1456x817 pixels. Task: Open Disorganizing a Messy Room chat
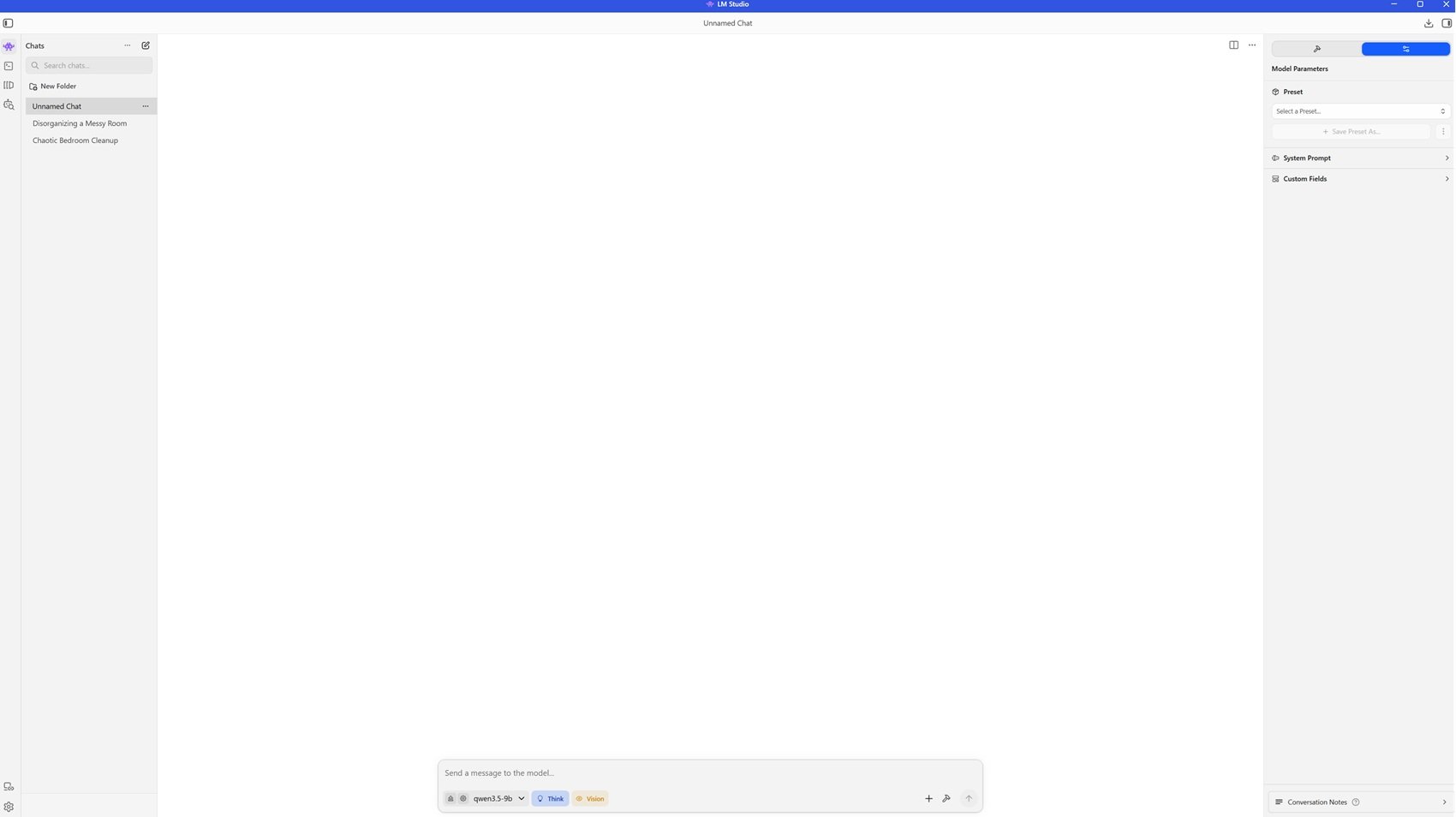tap(80, 123)
